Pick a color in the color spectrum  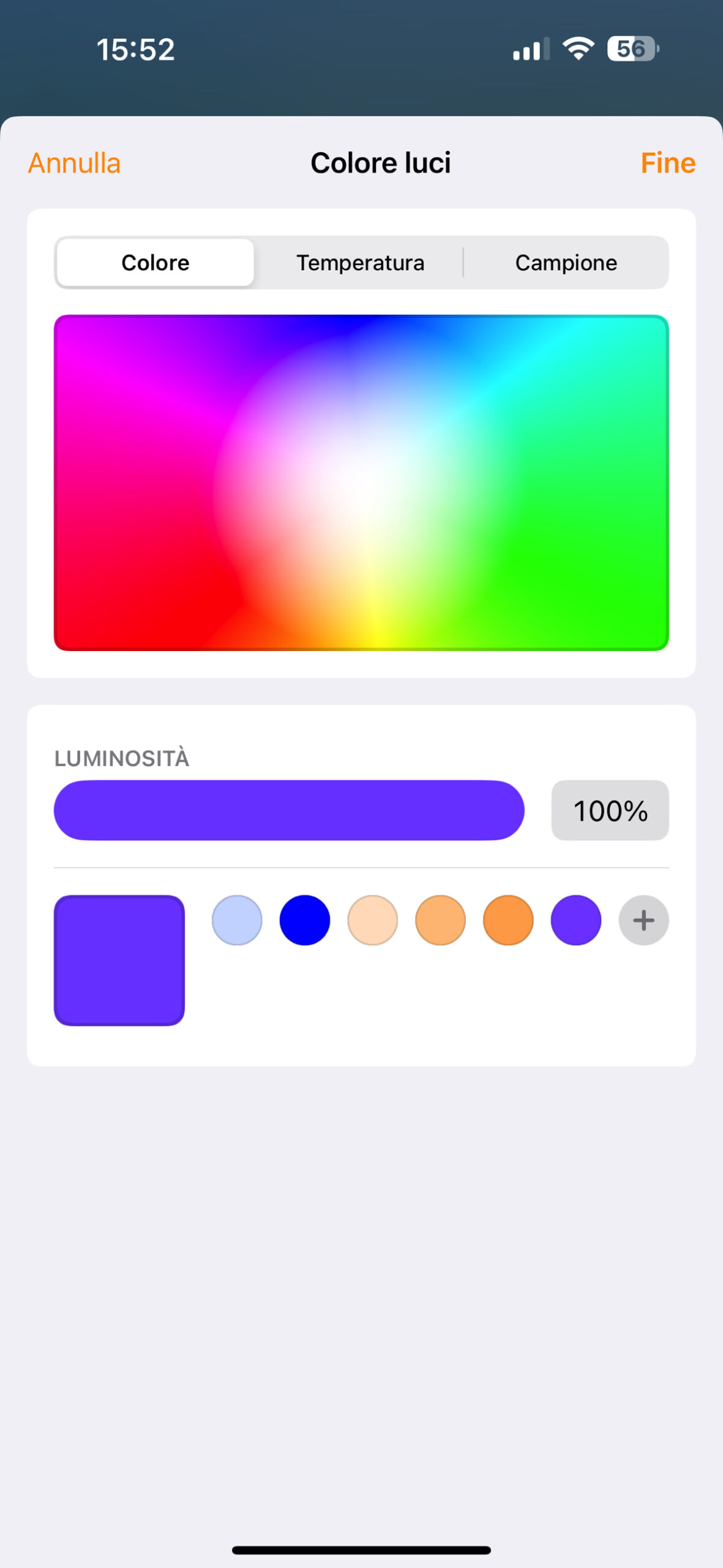point(361,483)
